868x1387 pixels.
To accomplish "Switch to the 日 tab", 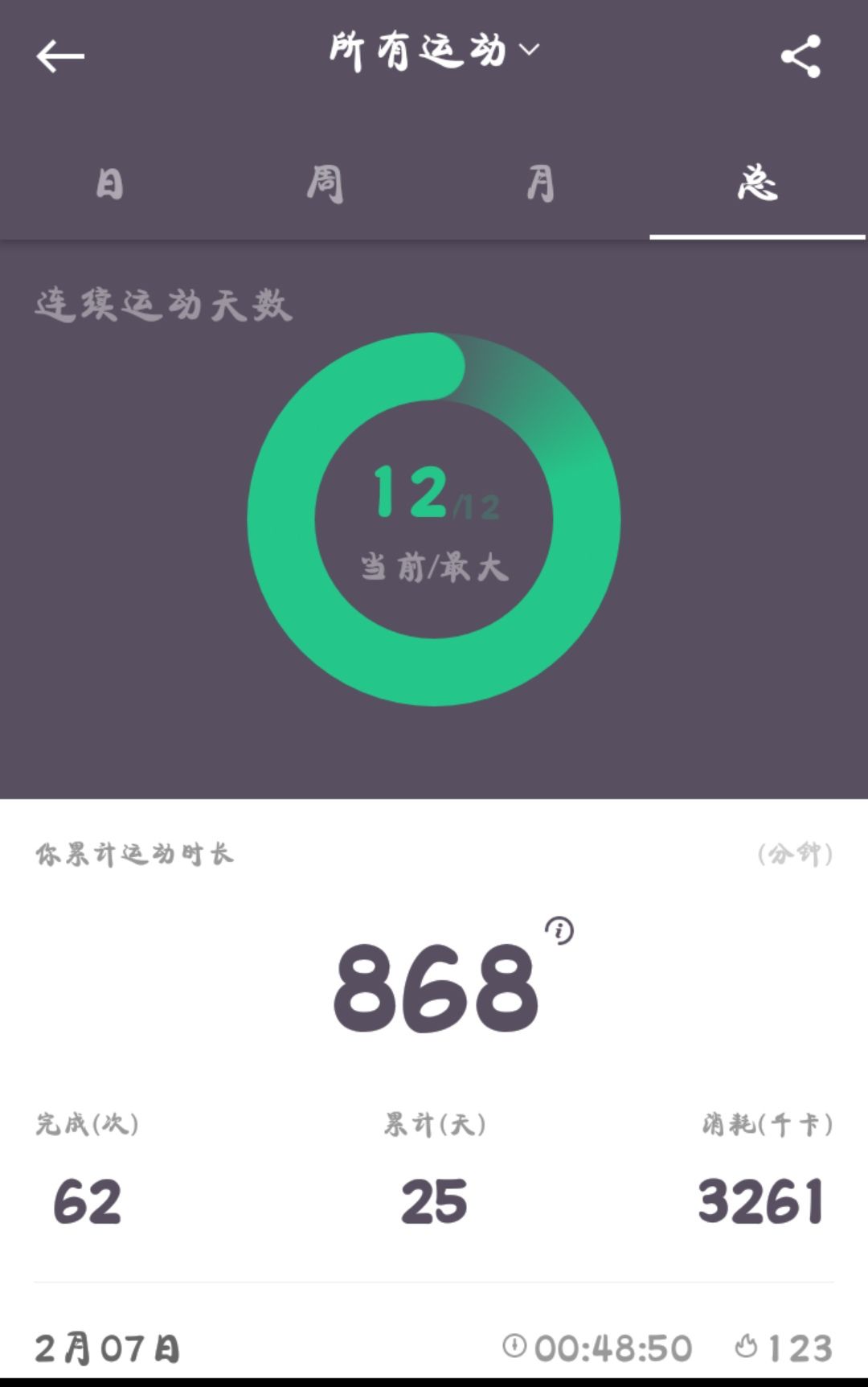I will [109, 184].
